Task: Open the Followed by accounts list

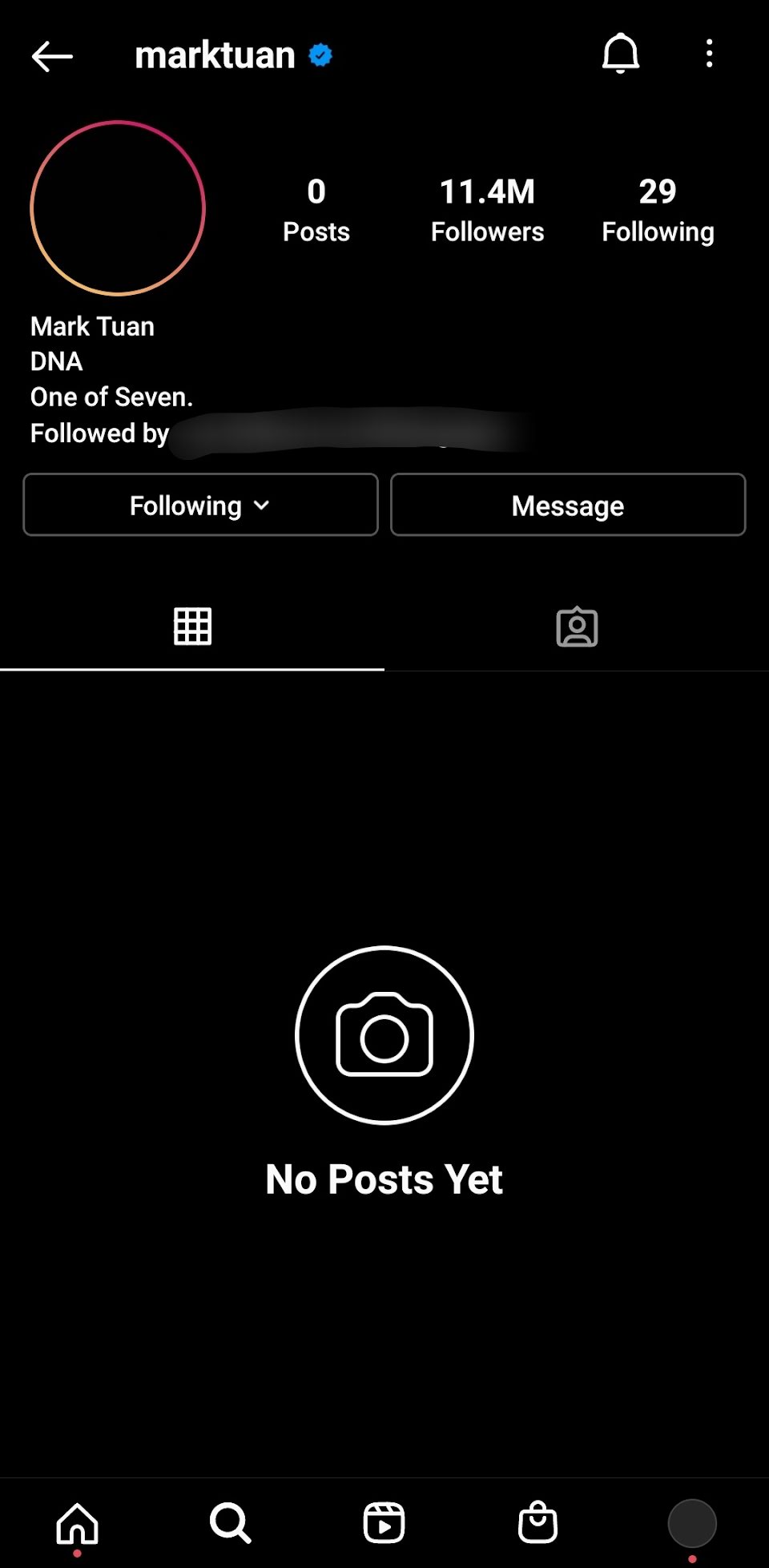Action: 280,433
